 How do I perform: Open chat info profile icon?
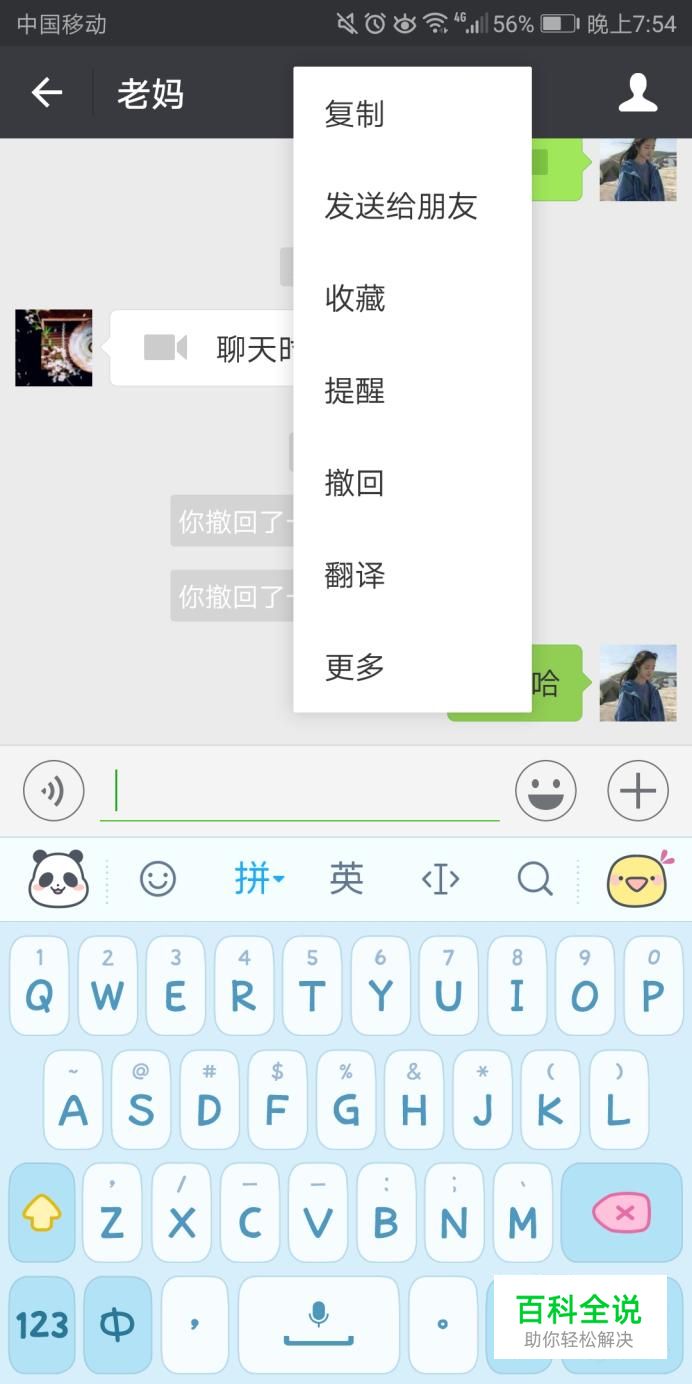point(638,93)
